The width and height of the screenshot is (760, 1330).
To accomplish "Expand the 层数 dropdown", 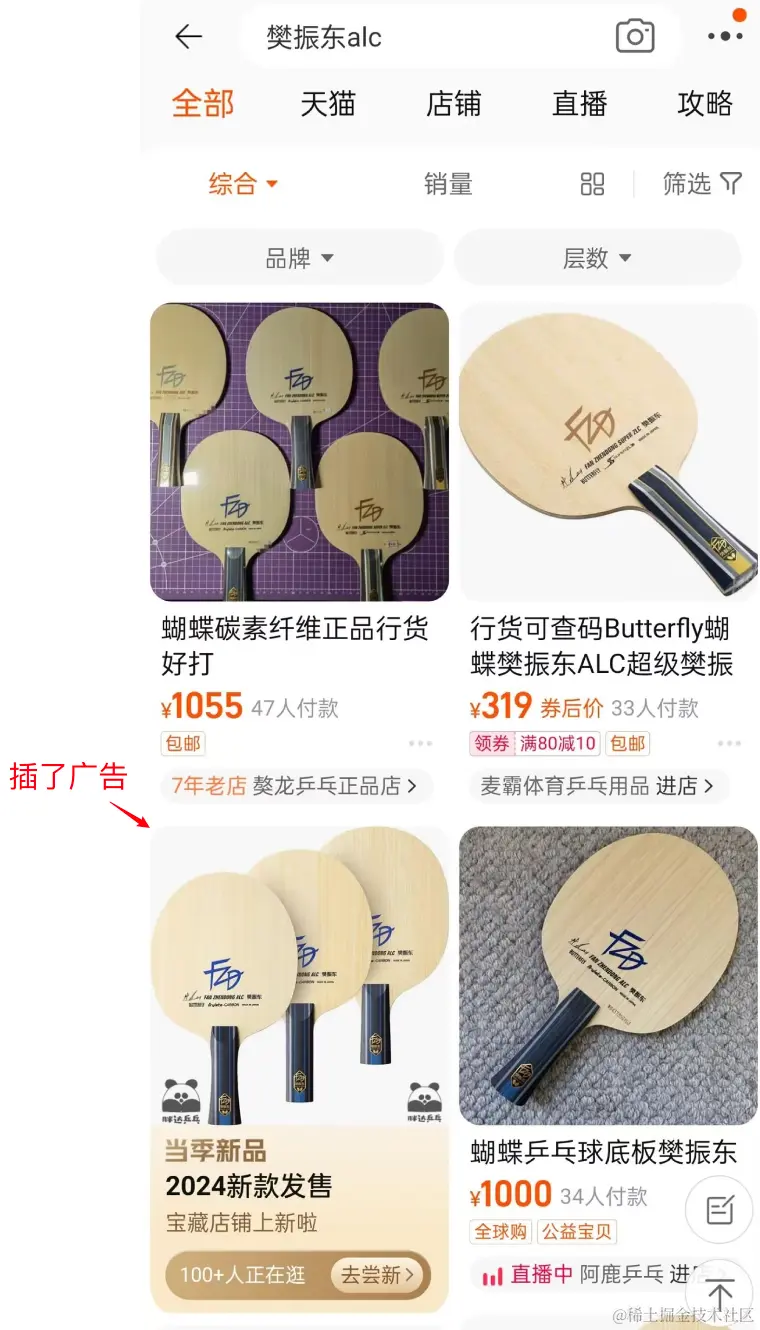I will click(597, 258).
